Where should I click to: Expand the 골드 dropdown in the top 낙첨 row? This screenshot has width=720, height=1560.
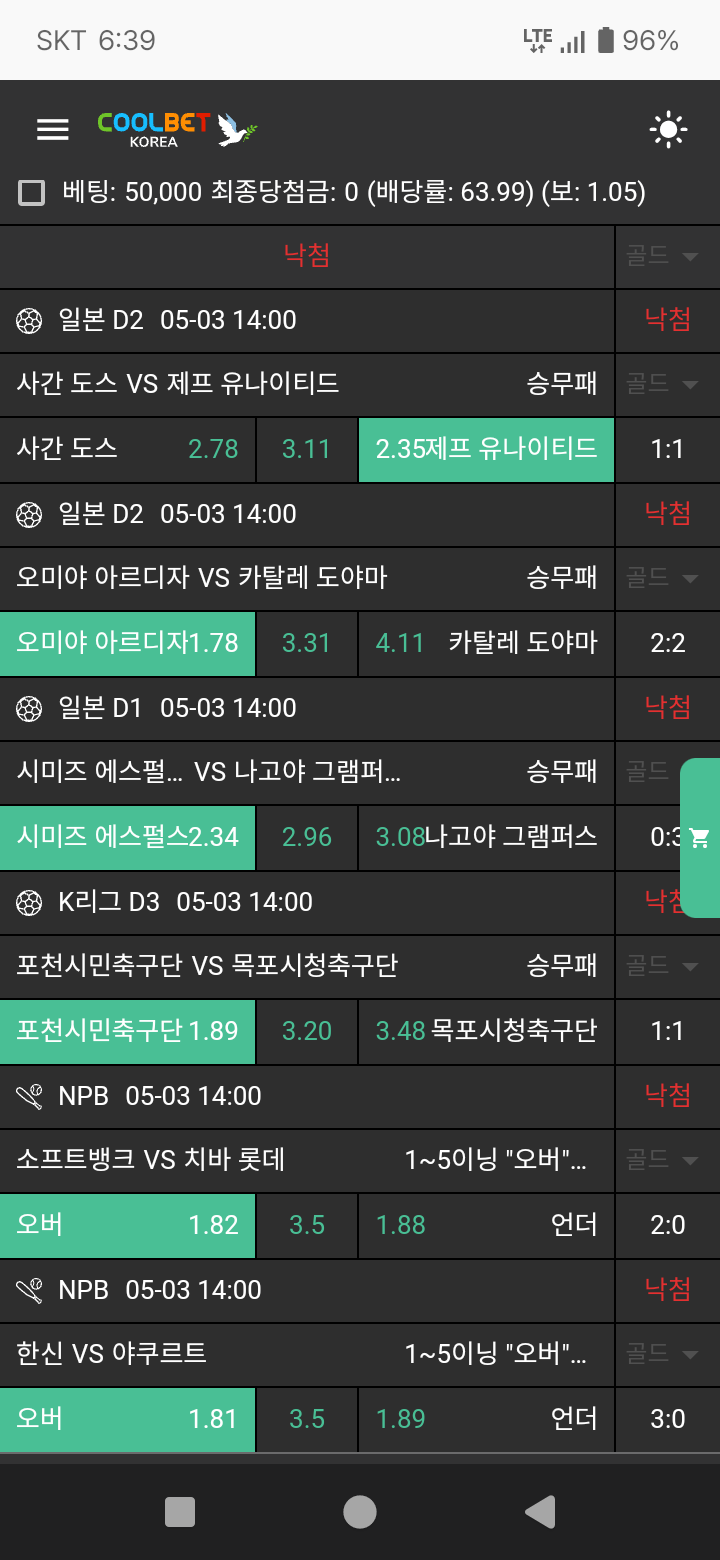pyautogui.click(x=662, y=257)
